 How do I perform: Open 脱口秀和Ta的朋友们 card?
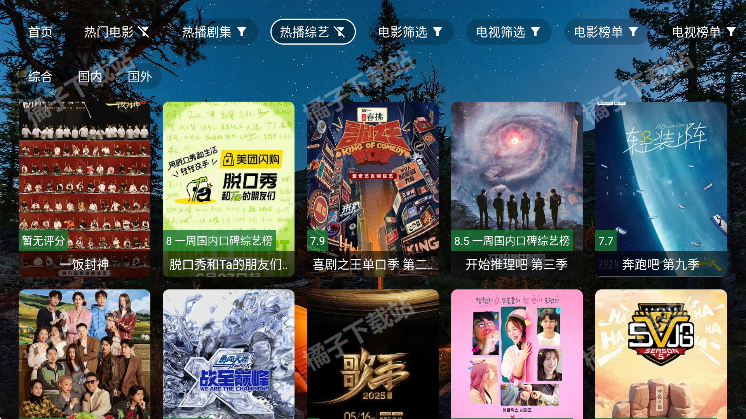(228, 188)
